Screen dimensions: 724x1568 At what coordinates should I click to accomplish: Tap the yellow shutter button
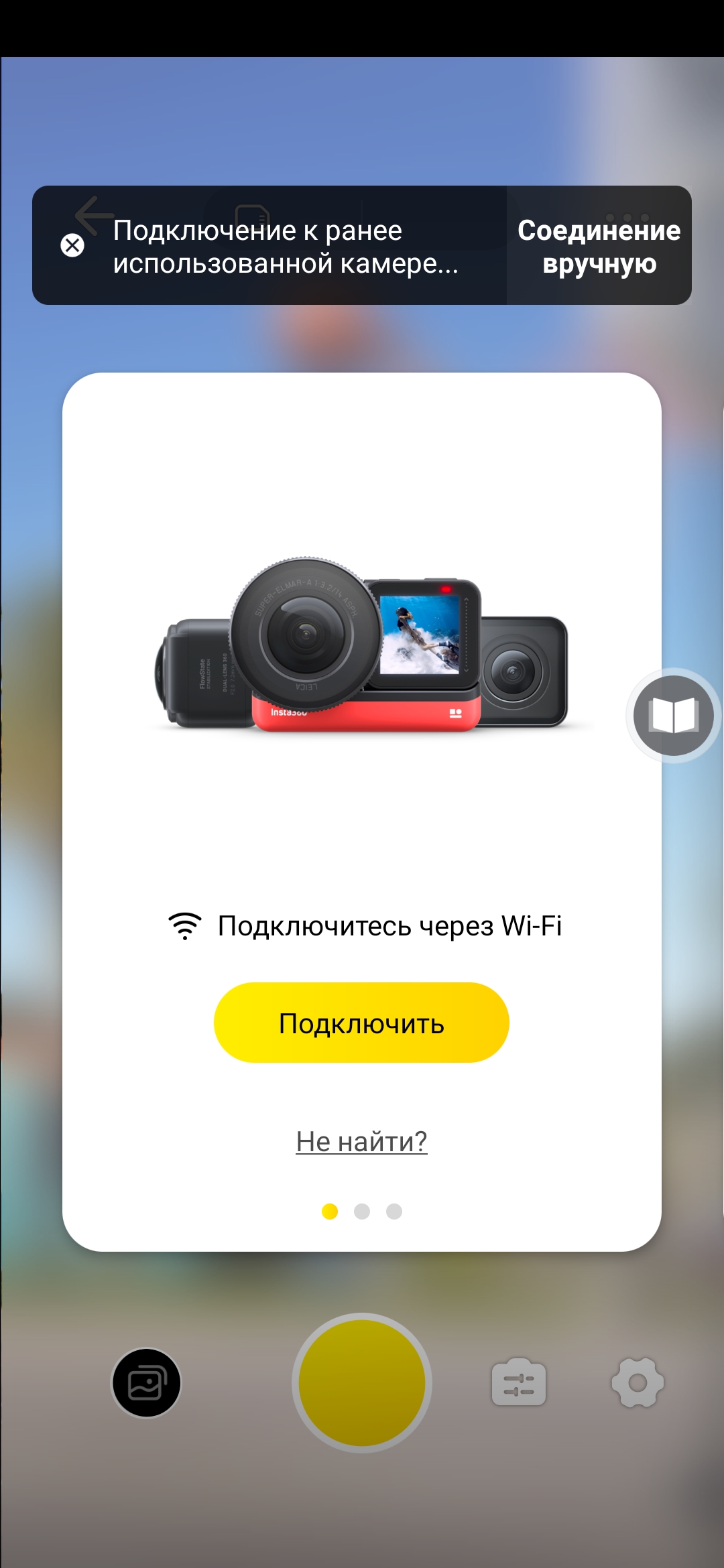[362, 1382]
